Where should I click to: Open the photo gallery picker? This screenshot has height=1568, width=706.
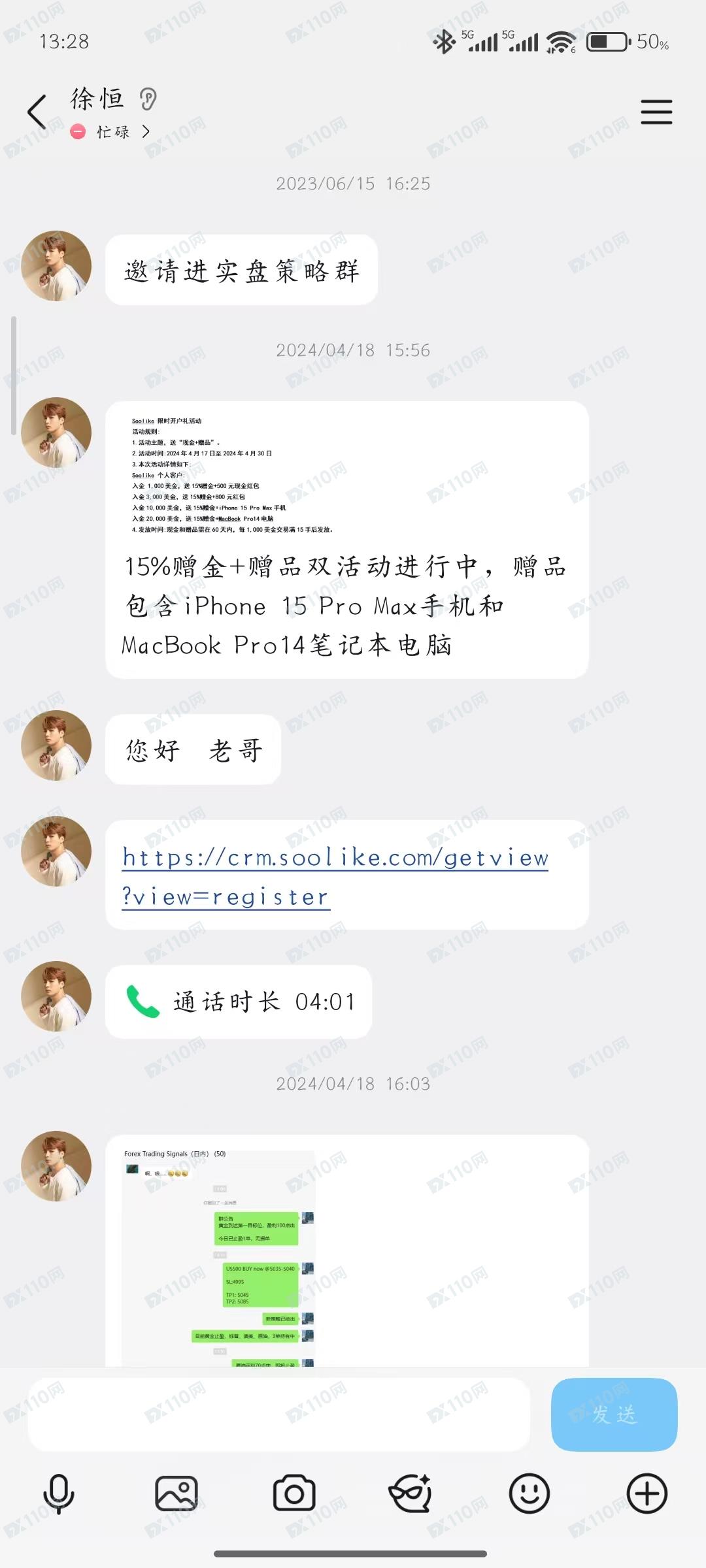click(176, 1494)
